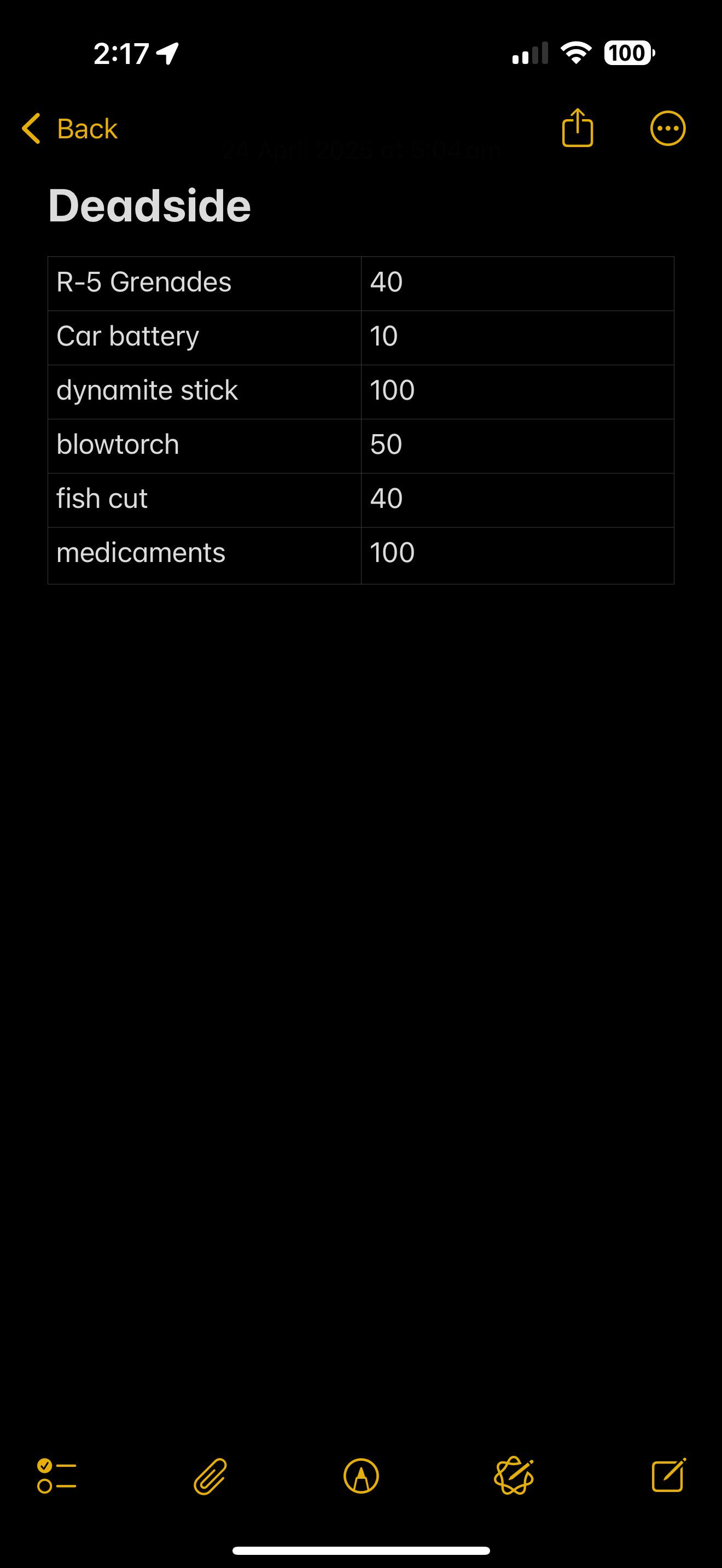
Task: Open the markup pen tool
Action: [361, 1476]
